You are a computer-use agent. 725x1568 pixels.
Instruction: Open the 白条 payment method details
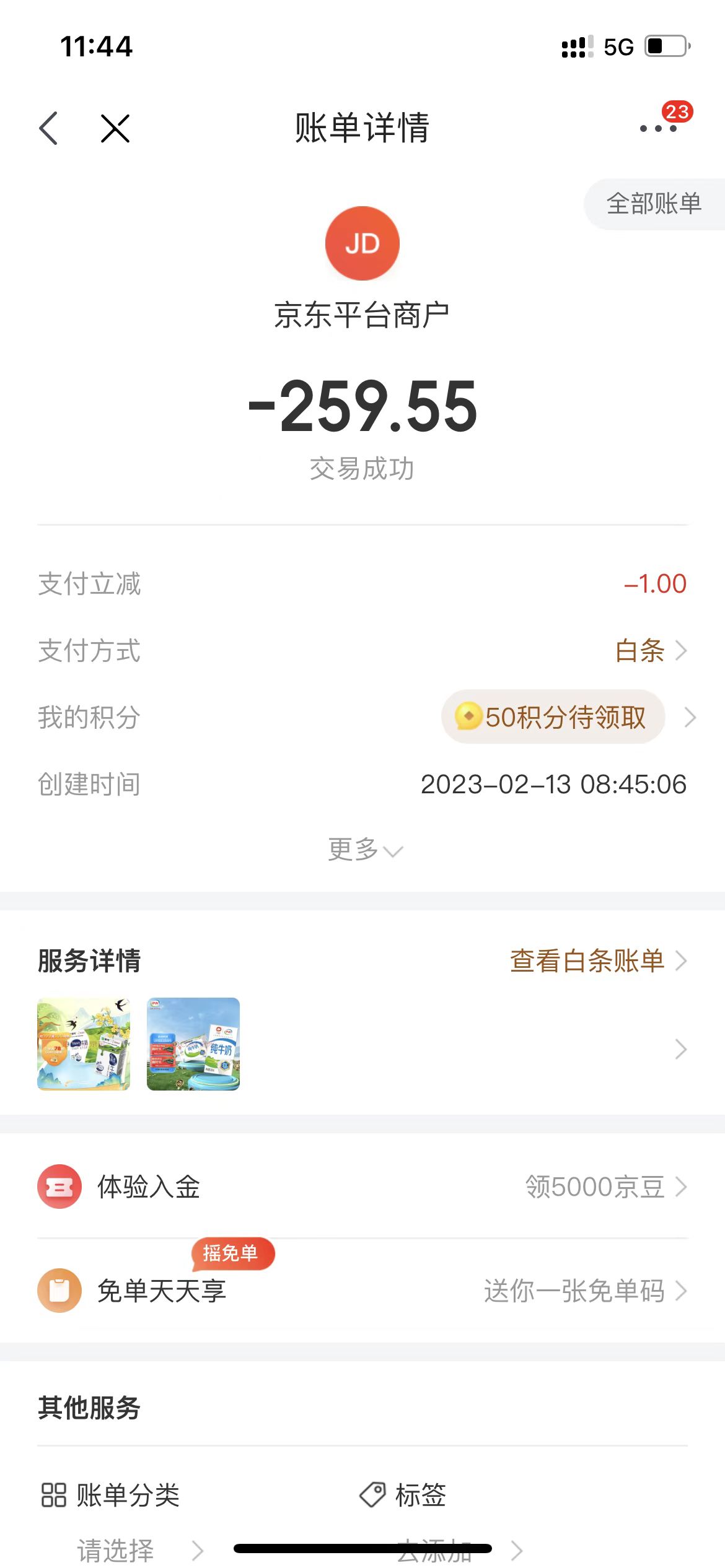(651, 651)
